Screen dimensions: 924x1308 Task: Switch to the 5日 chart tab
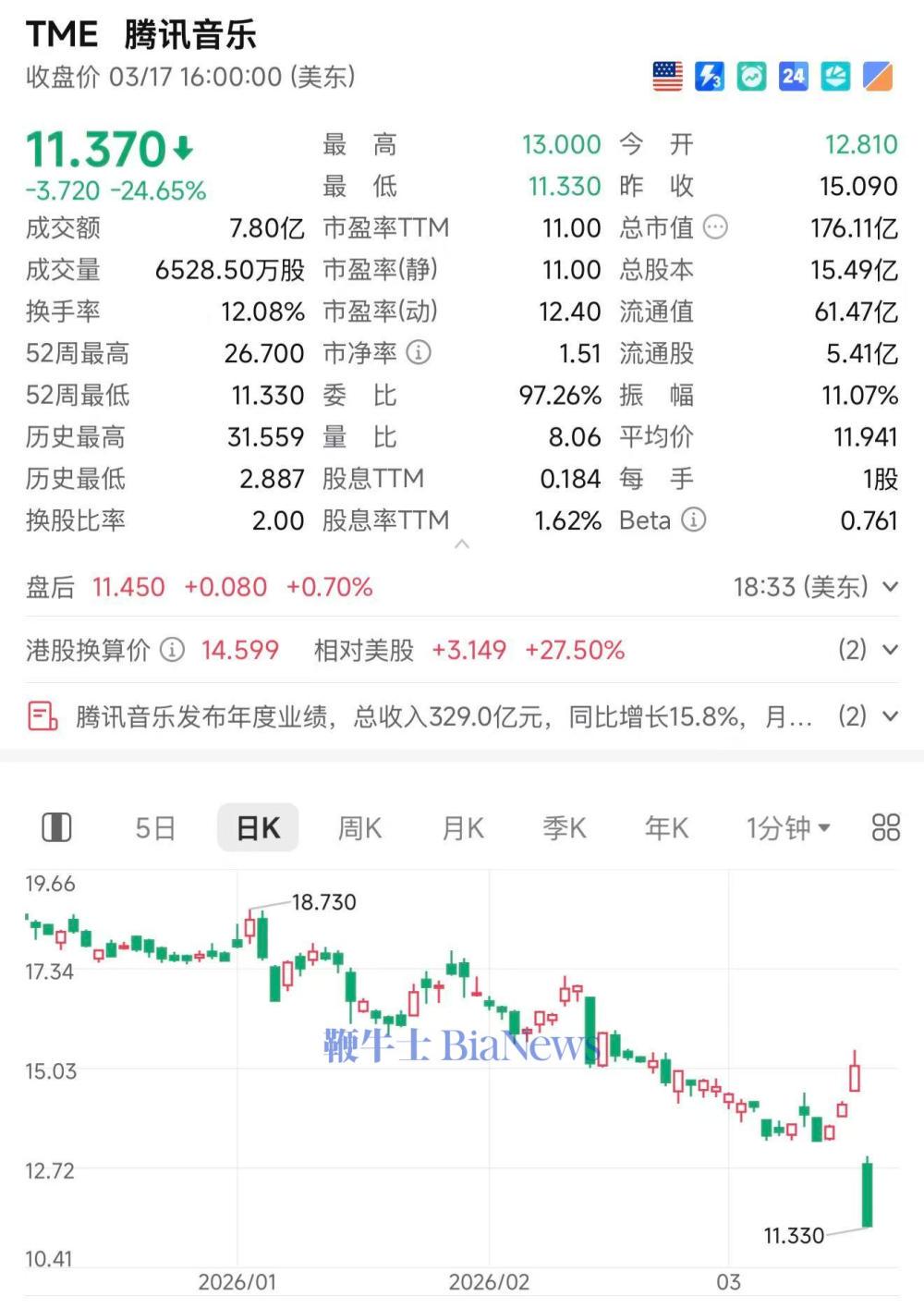[x=154, y=827]
